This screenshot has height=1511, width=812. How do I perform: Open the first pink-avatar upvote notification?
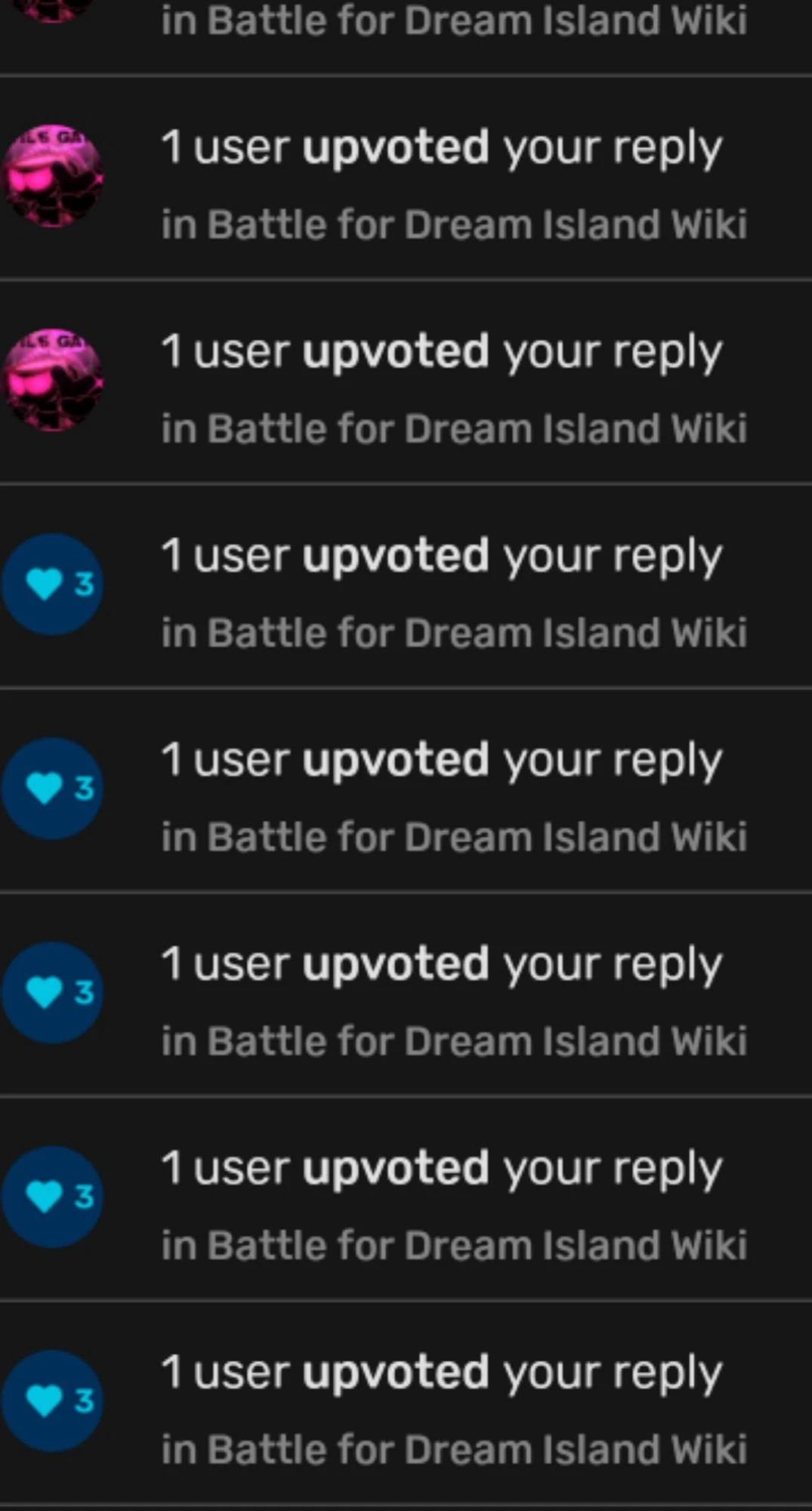[441, 178]
